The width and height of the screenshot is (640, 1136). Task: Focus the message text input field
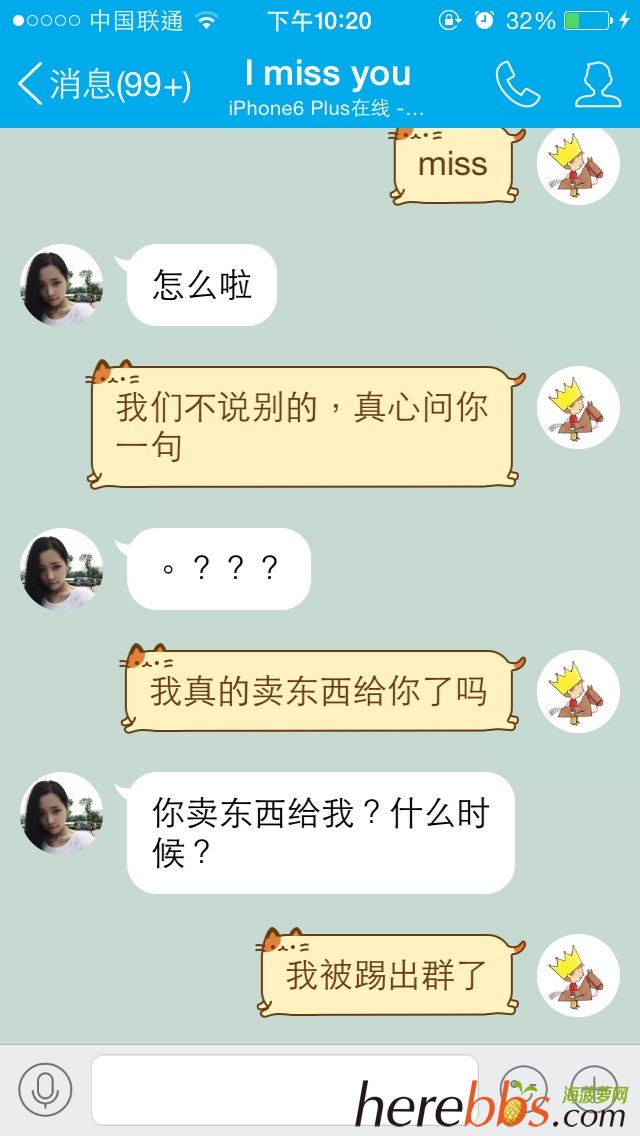coord(285,1089)
